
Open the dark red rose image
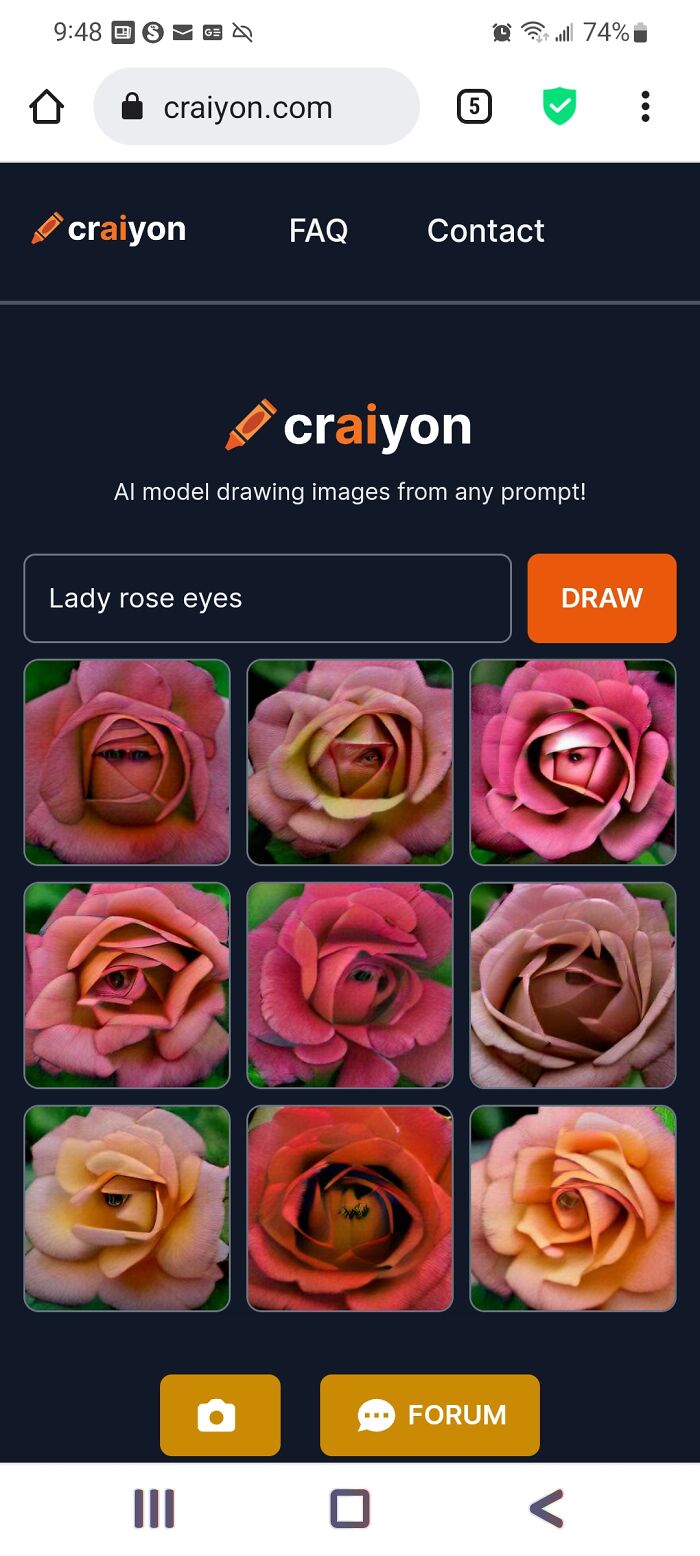click(350, 1208)
